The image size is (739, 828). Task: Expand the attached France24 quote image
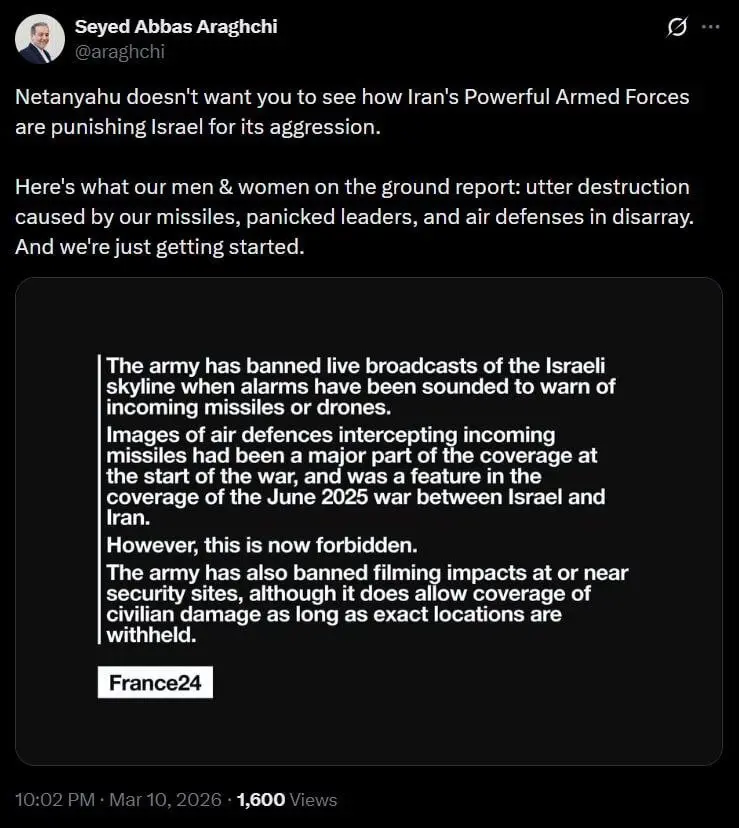coord(369,521)
